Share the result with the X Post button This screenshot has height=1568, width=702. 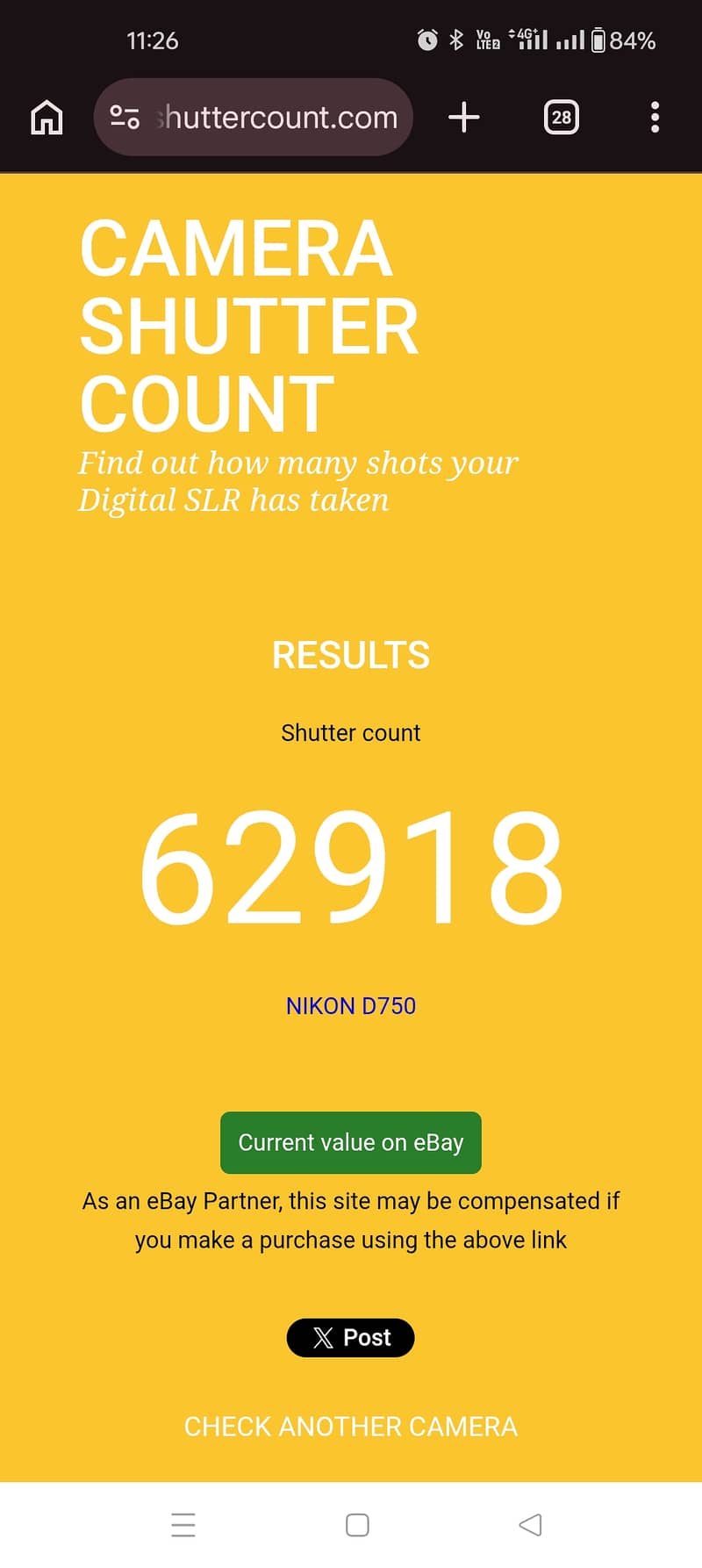pyautogui.click(x=351, y=1337)
